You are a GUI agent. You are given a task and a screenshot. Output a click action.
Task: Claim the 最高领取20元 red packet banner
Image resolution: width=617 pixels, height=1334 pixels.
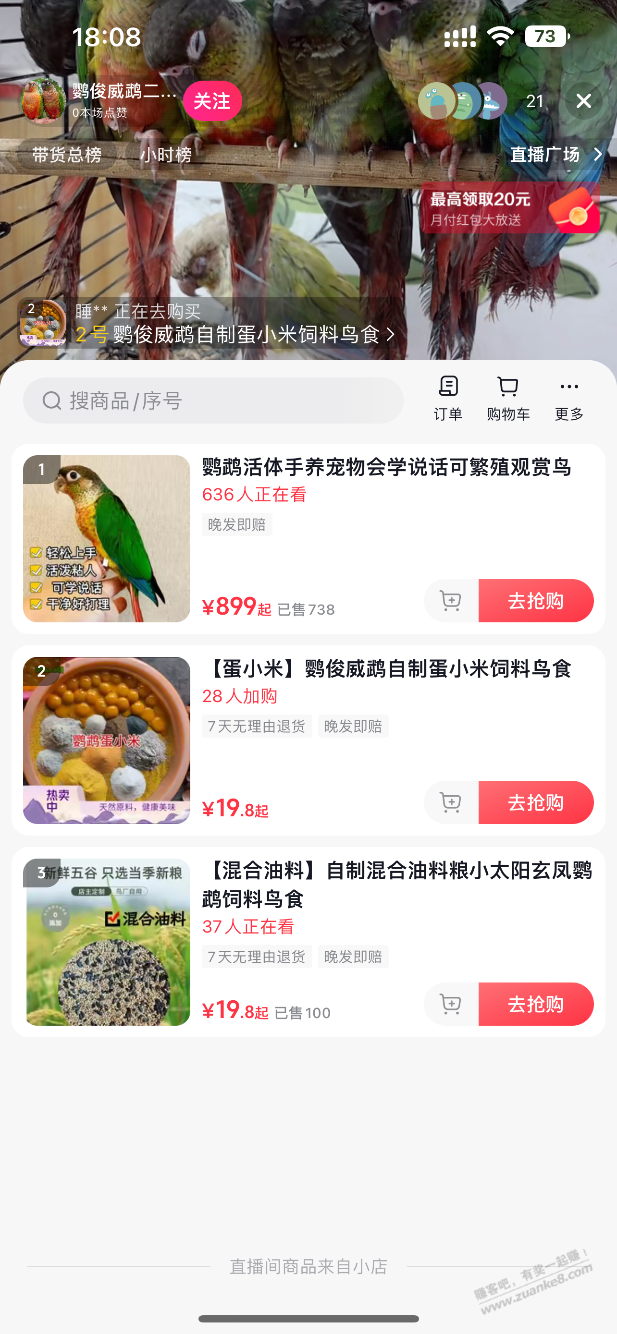click(x=511, y=208)
